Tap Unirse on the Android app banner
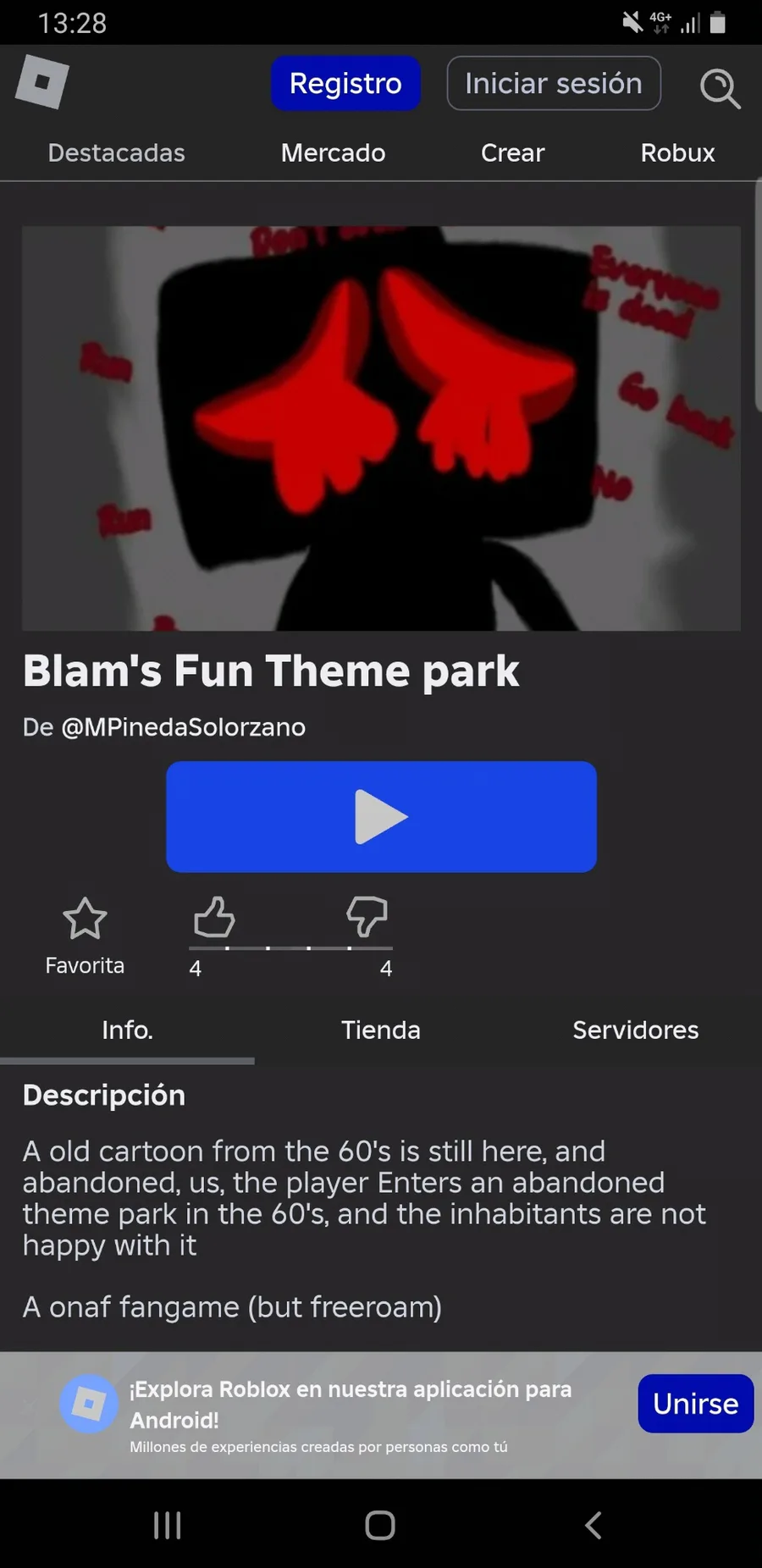Image resolution: width=762 pixels, height=1568 pixels. pos(695,1404)
